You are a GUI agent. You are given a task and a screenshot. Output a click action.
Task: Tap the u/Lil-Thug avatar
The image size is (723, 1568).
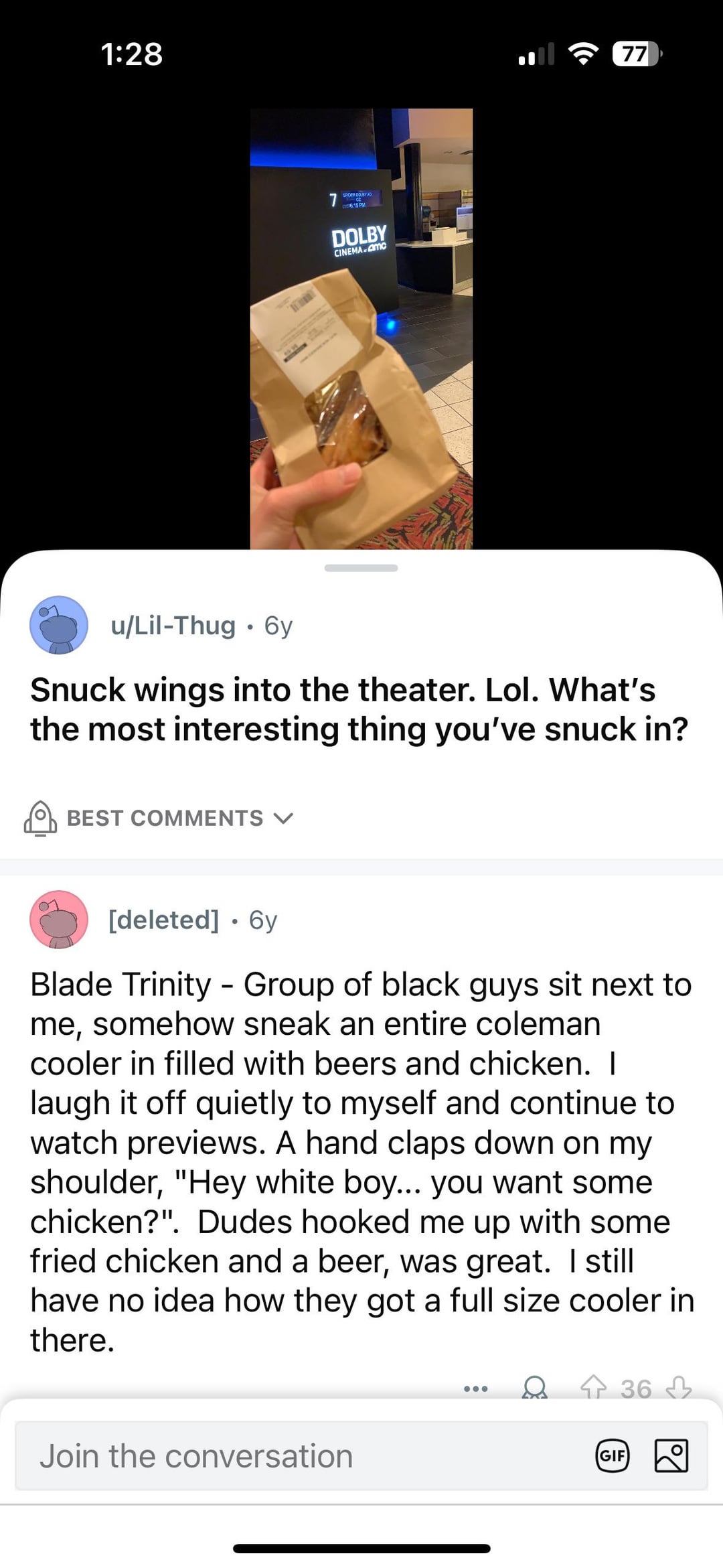coord(59,625)
